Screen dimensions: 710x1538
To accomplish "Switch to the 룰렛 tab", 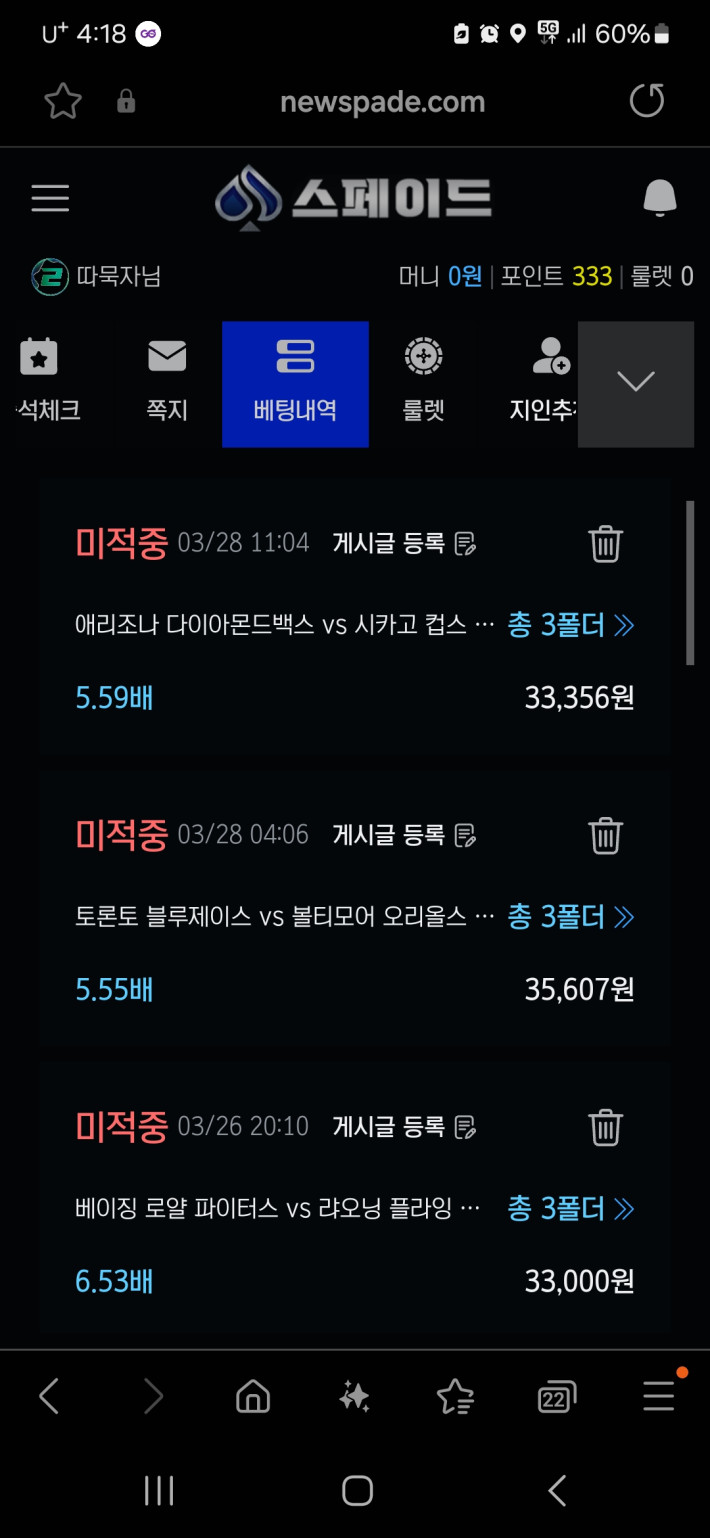I will [x=423, y=384].
